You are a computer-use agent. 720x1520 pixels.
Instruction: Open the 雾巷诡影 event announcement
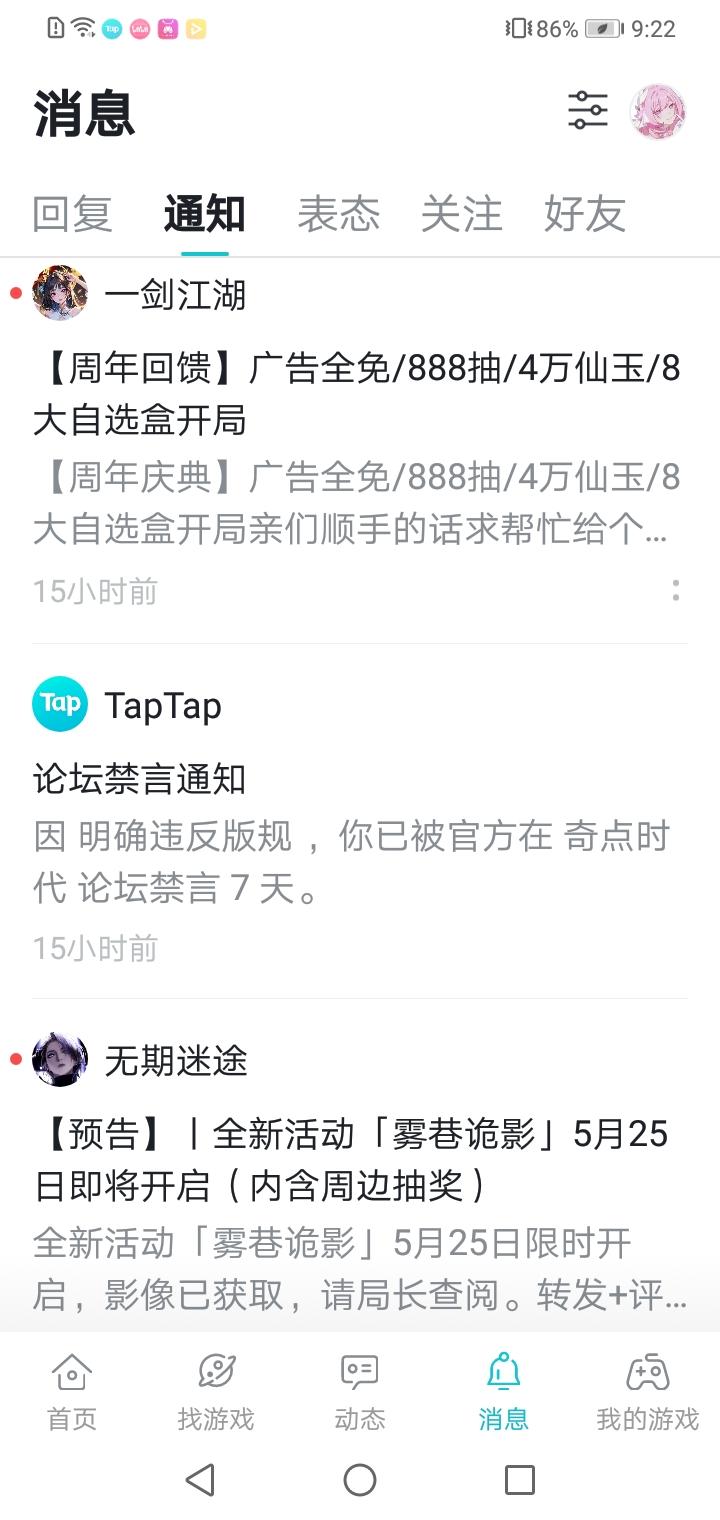[360, 1160]
